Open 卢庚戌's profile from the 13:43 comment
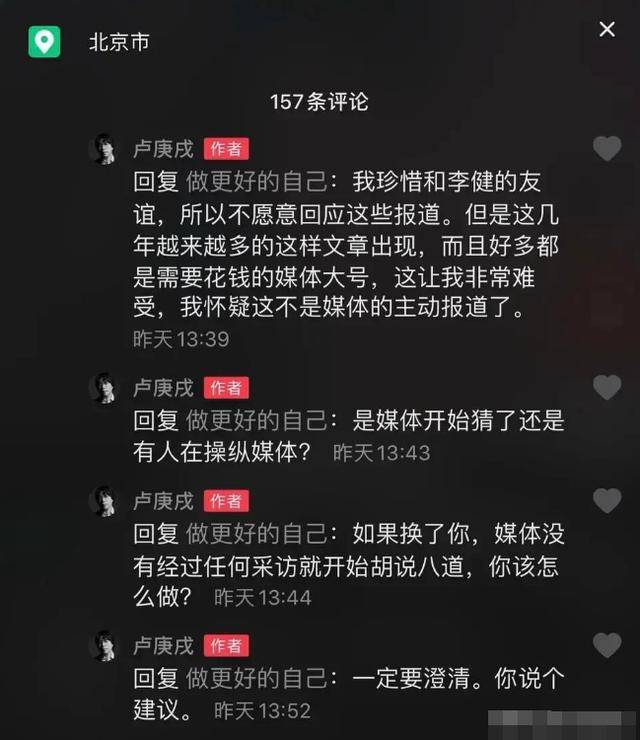 164,387
